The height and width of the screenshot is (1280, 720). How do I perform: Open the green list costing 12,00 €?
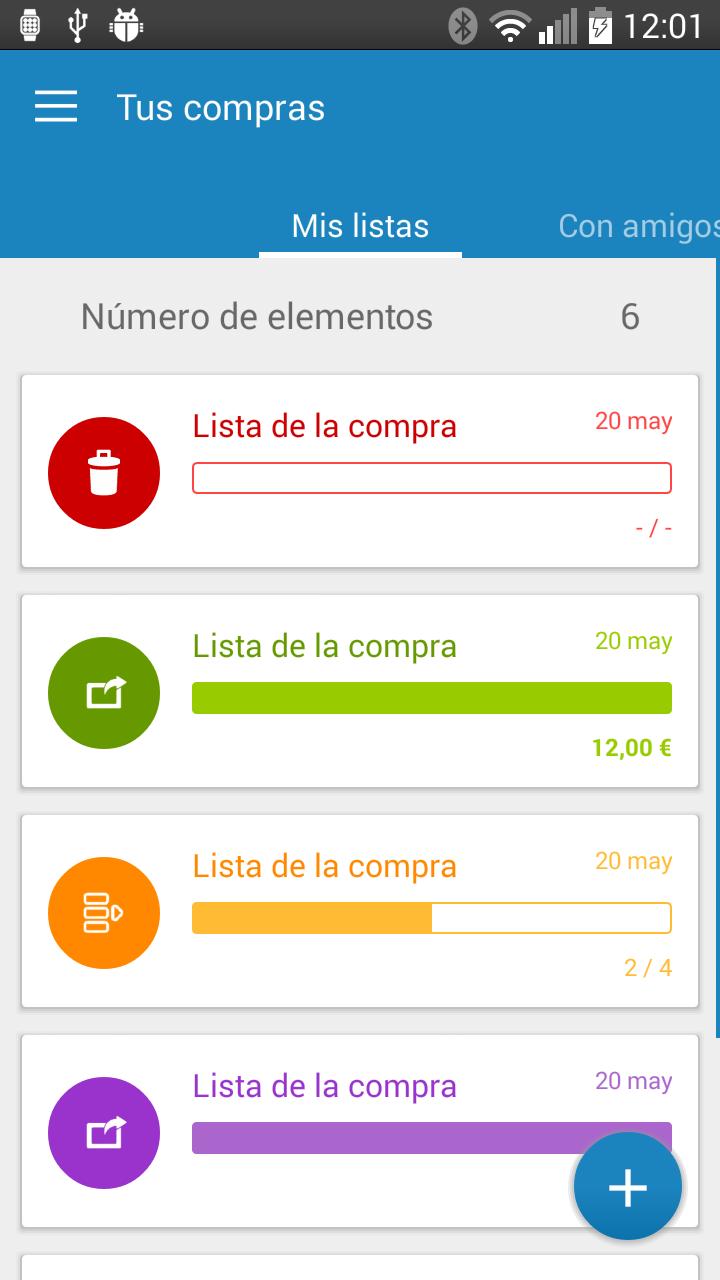[360, 691]
